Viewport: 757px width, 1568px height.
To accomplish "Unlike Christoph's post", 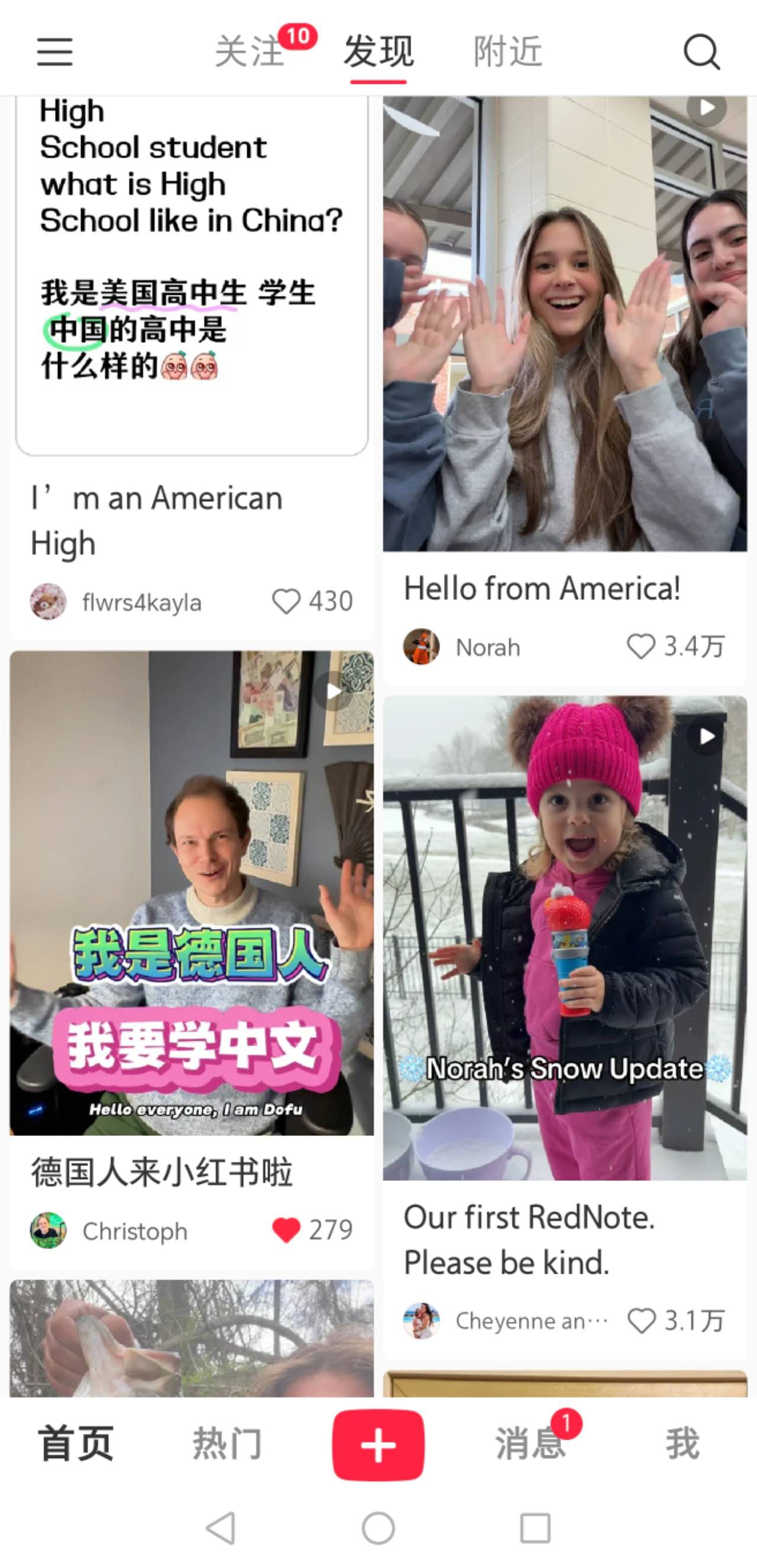I will [286, 1230].
